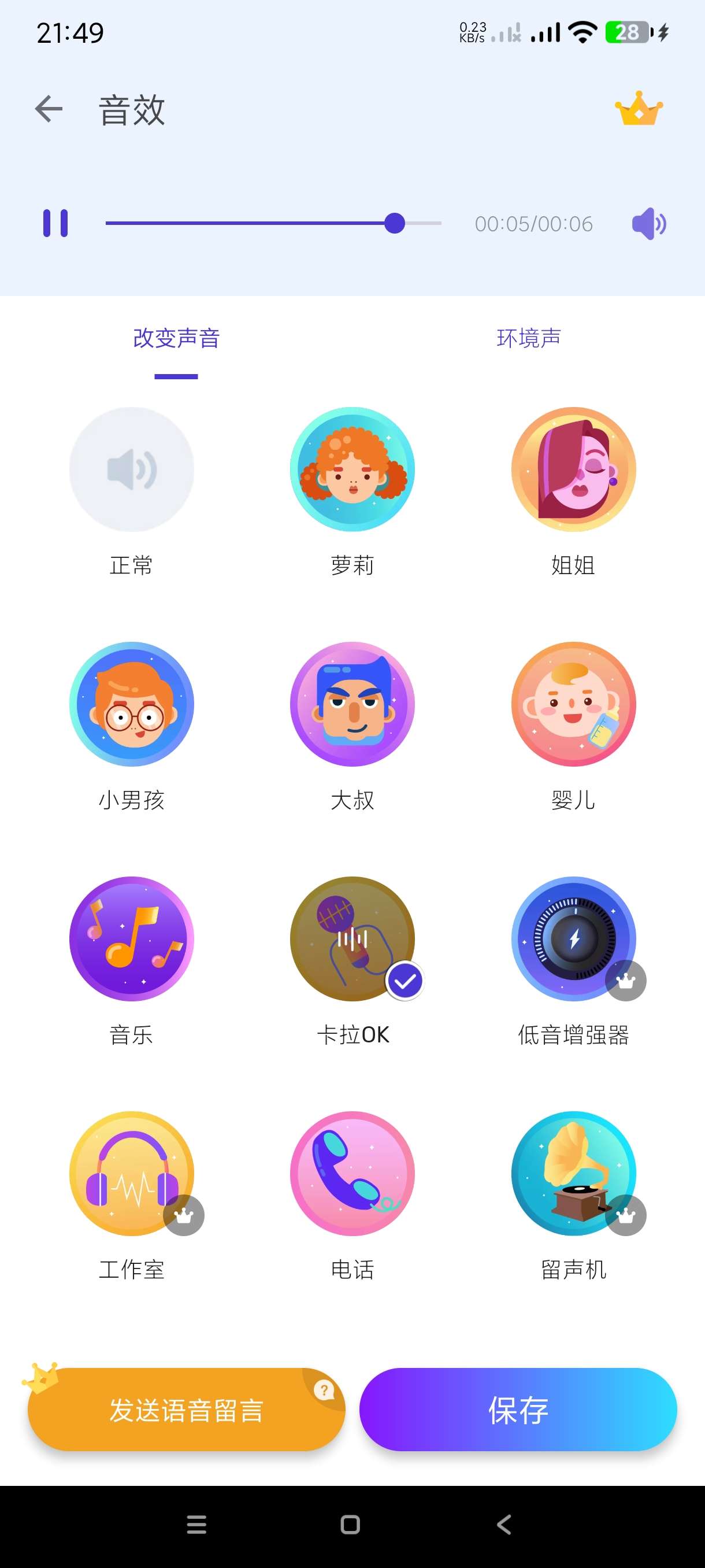
Task: Pick the 留声机 premium effect
Action: [573, 1174]
